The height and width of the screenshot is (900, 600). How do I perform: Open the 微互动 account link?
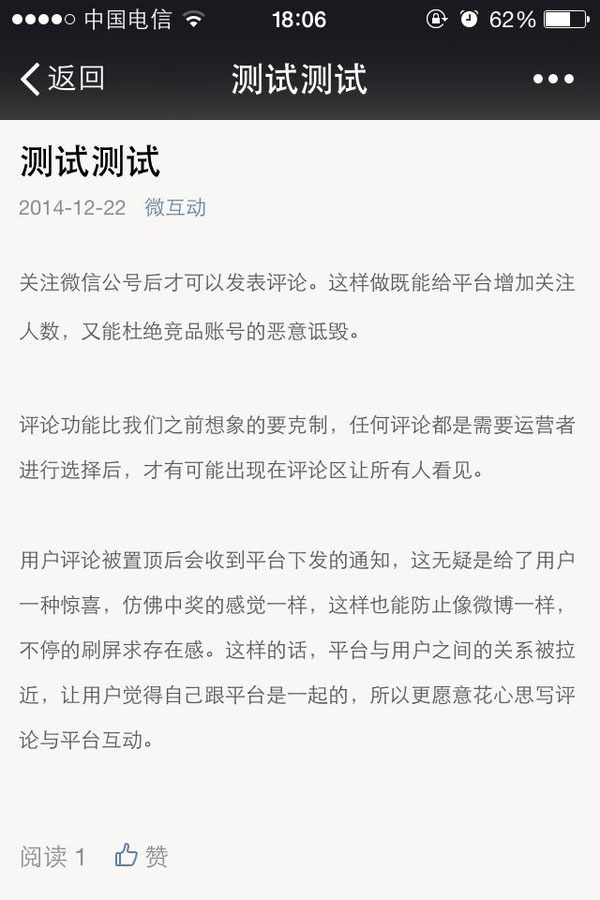(x=175, y=208)
